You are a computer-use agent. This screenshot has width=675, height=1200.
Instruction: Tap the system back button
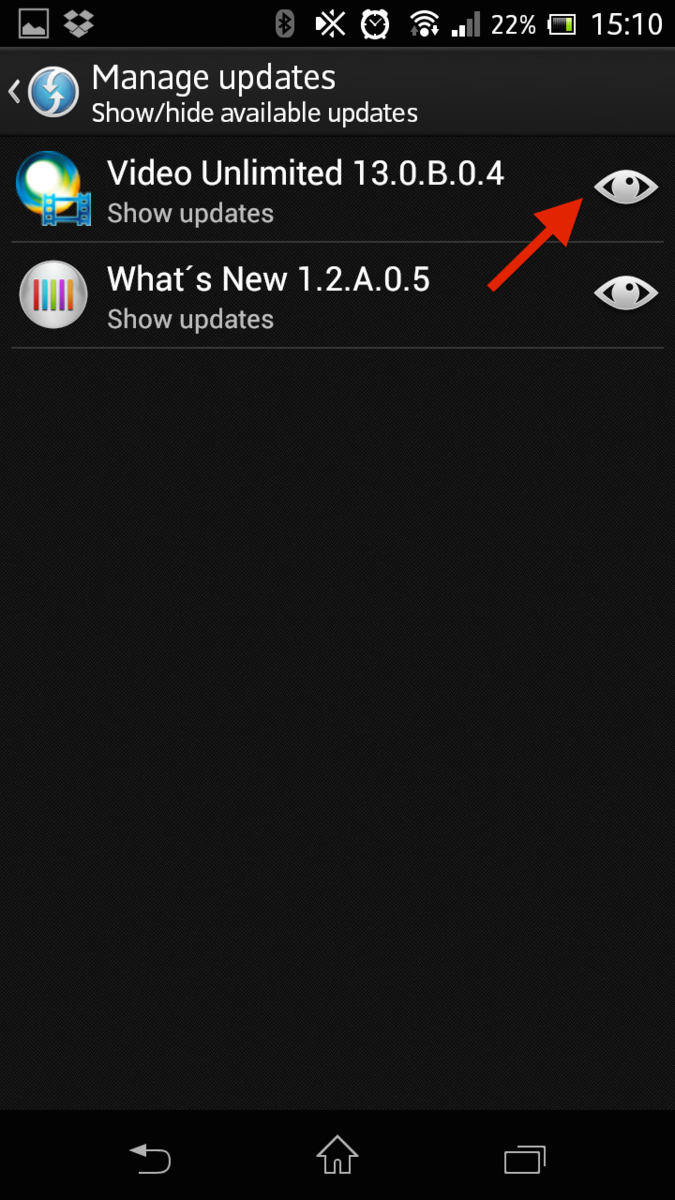pos(150,1158)
